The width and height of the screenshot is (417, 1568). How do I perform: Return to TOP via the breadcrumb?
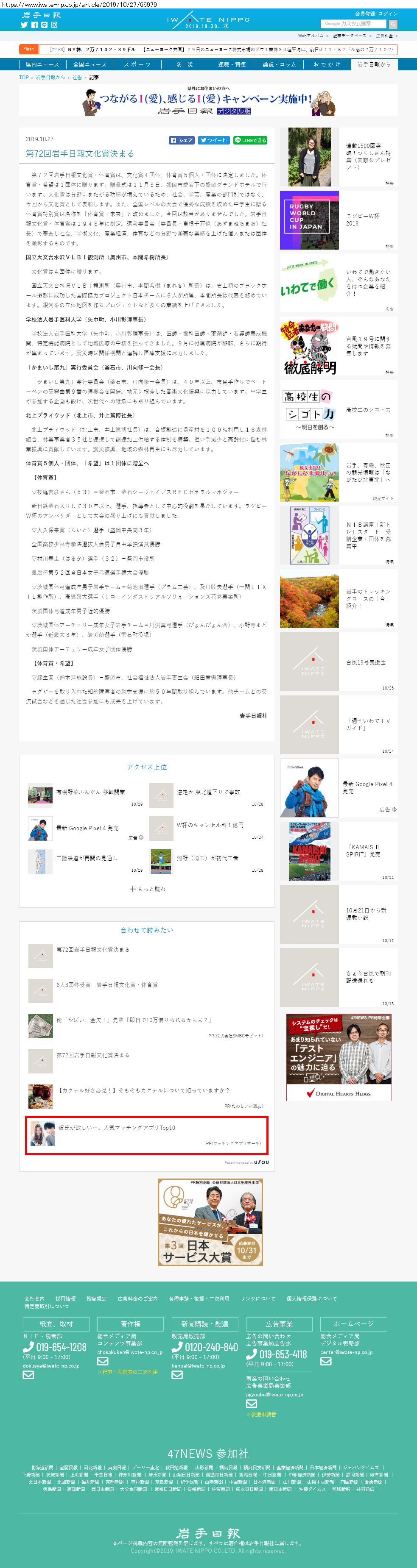[x=24, y=77]
